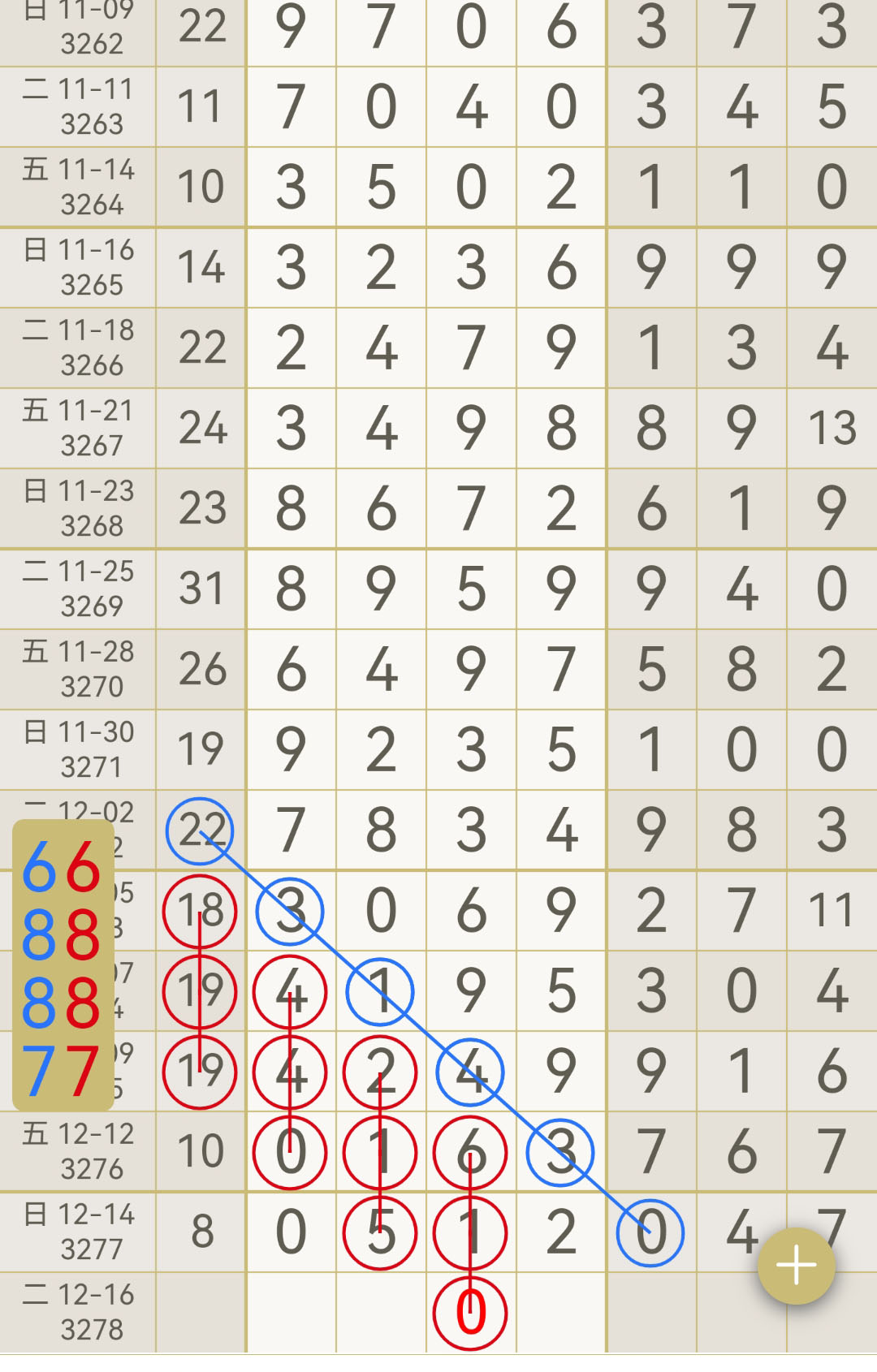Click the blue circled 22 sum value

(200, 829)
